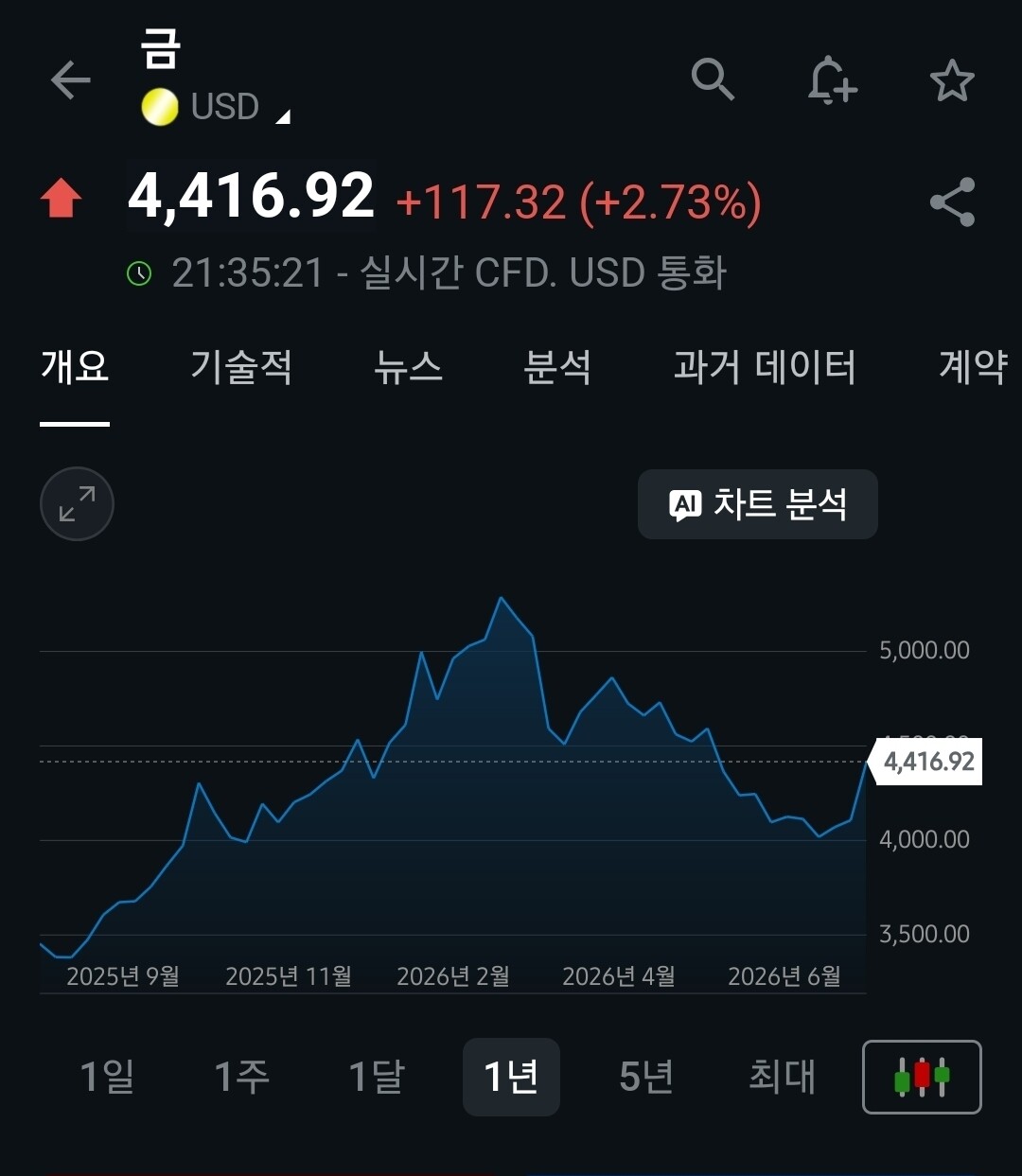Select the 계약 tab
The image size is (1022, 1176).
pos(974,366)
